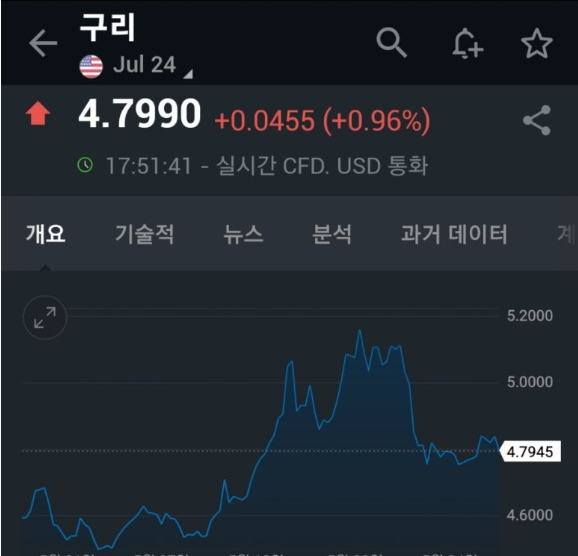Switch to the 과거 데이터 tab
Image resolution: width=578 pixels, height=556 pixels.
(x=454, y=234)
